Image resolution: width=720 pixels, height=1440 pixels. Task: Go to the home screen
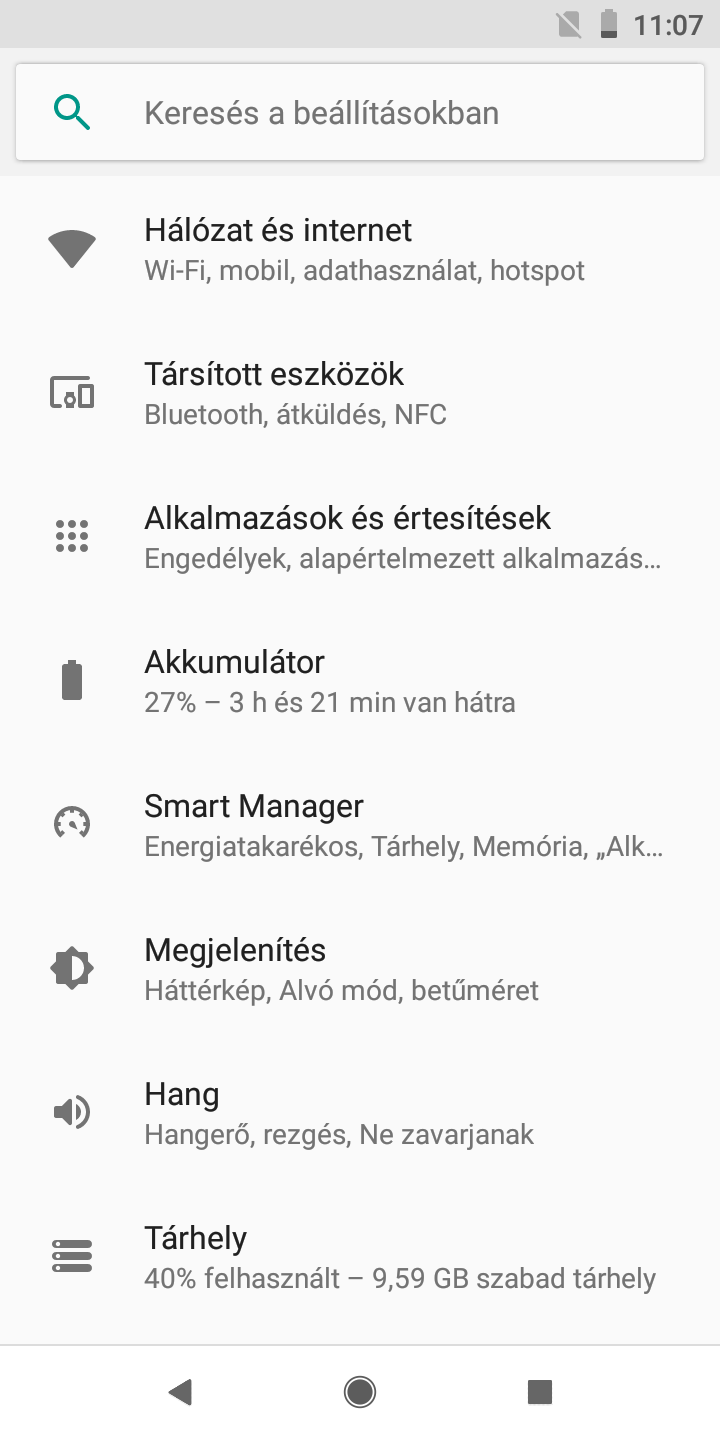click(x=360, y=1391)
